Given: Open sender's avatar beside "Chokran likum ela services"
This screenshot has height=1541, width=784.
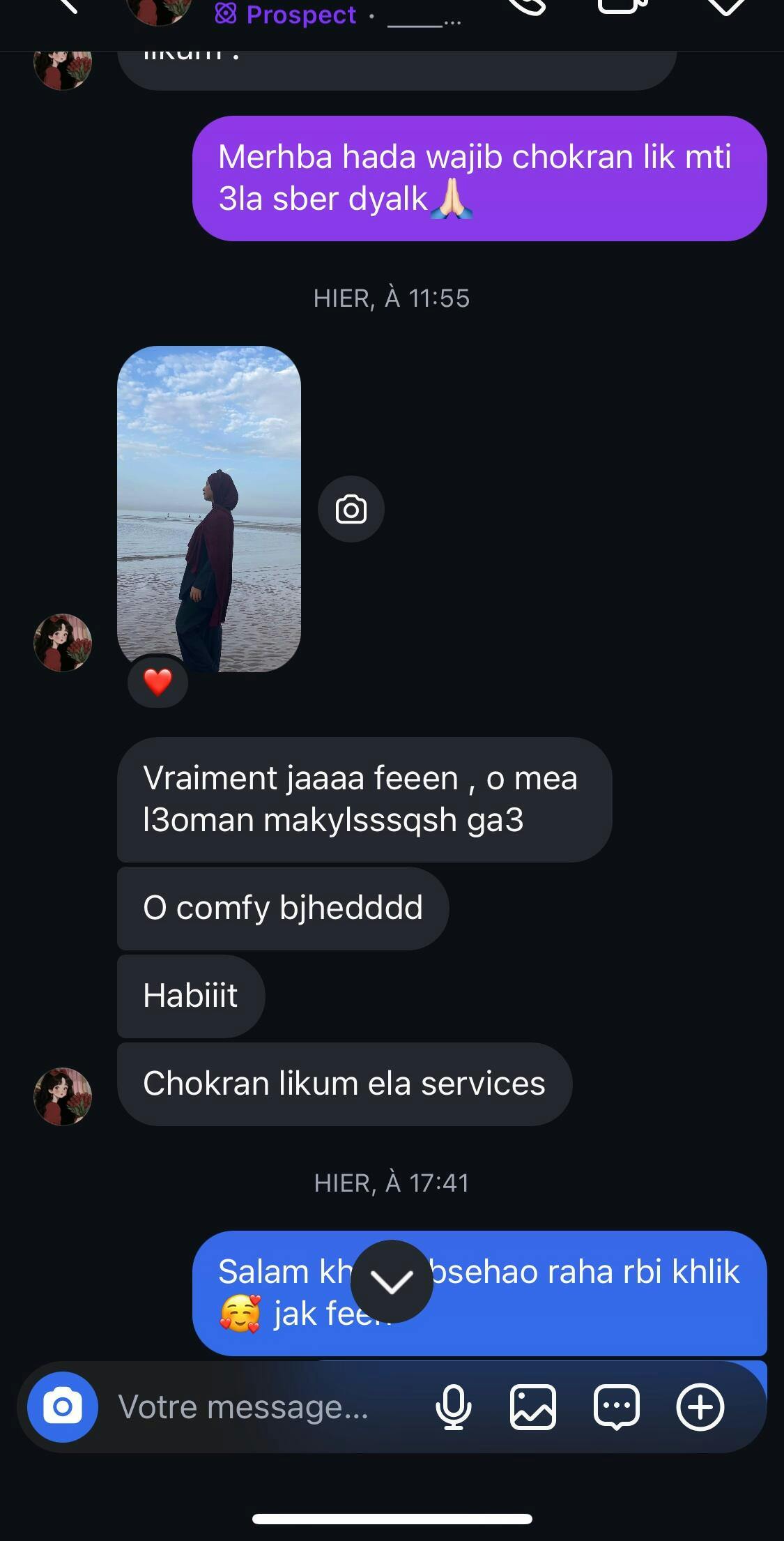Looking at the screenshot, I should [63, 1096].
